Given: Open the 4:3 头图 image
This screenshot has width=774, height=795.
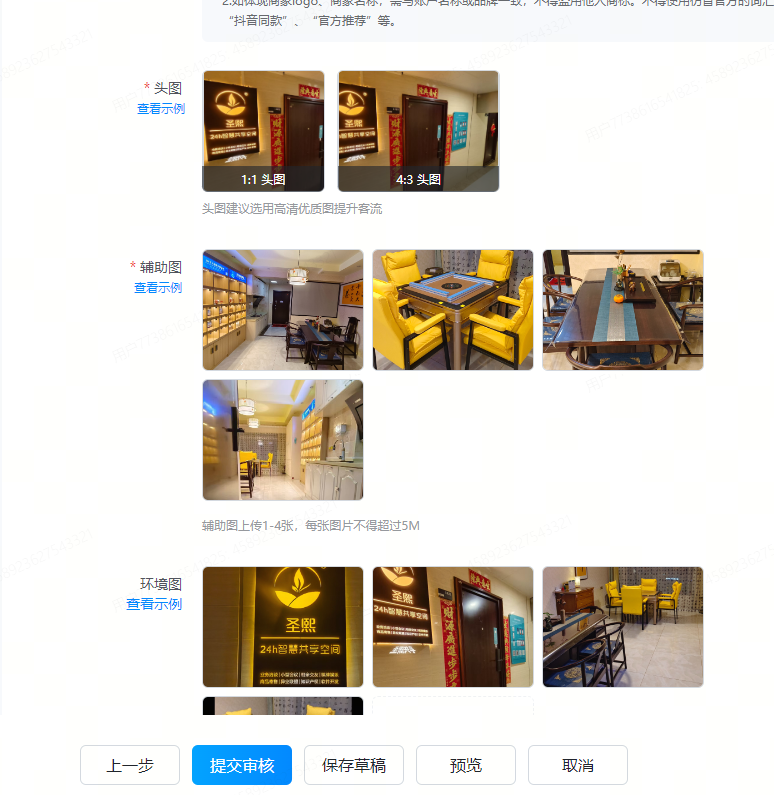Looking at the screenshot, I should tap(418, 130).
